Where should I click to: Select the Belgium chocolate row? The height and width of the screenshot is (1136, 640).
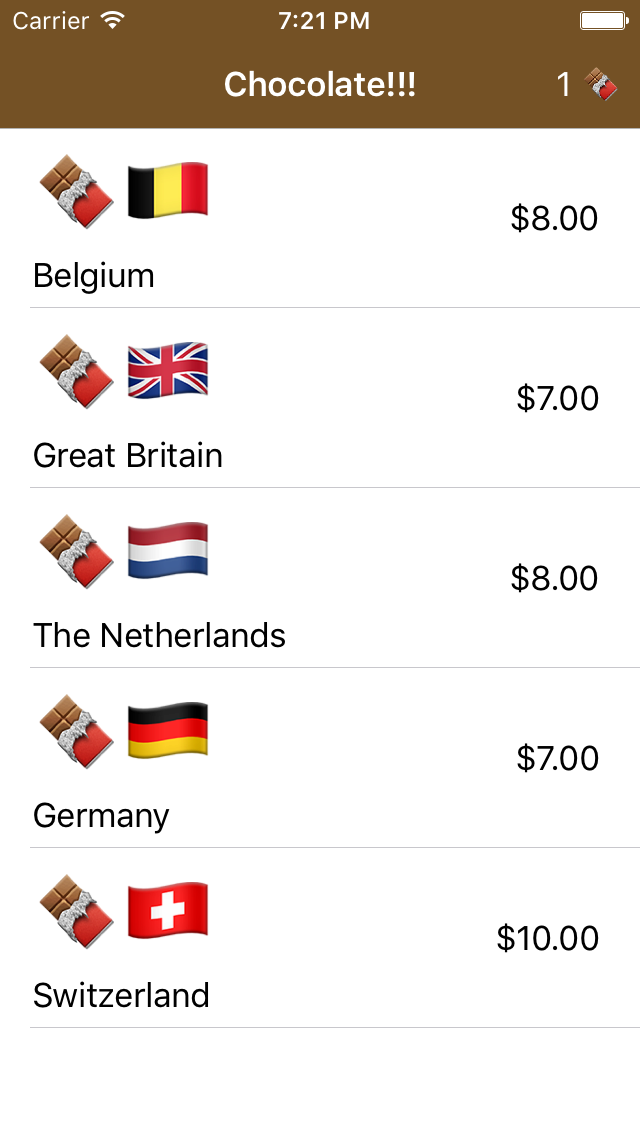click(320, 218)
